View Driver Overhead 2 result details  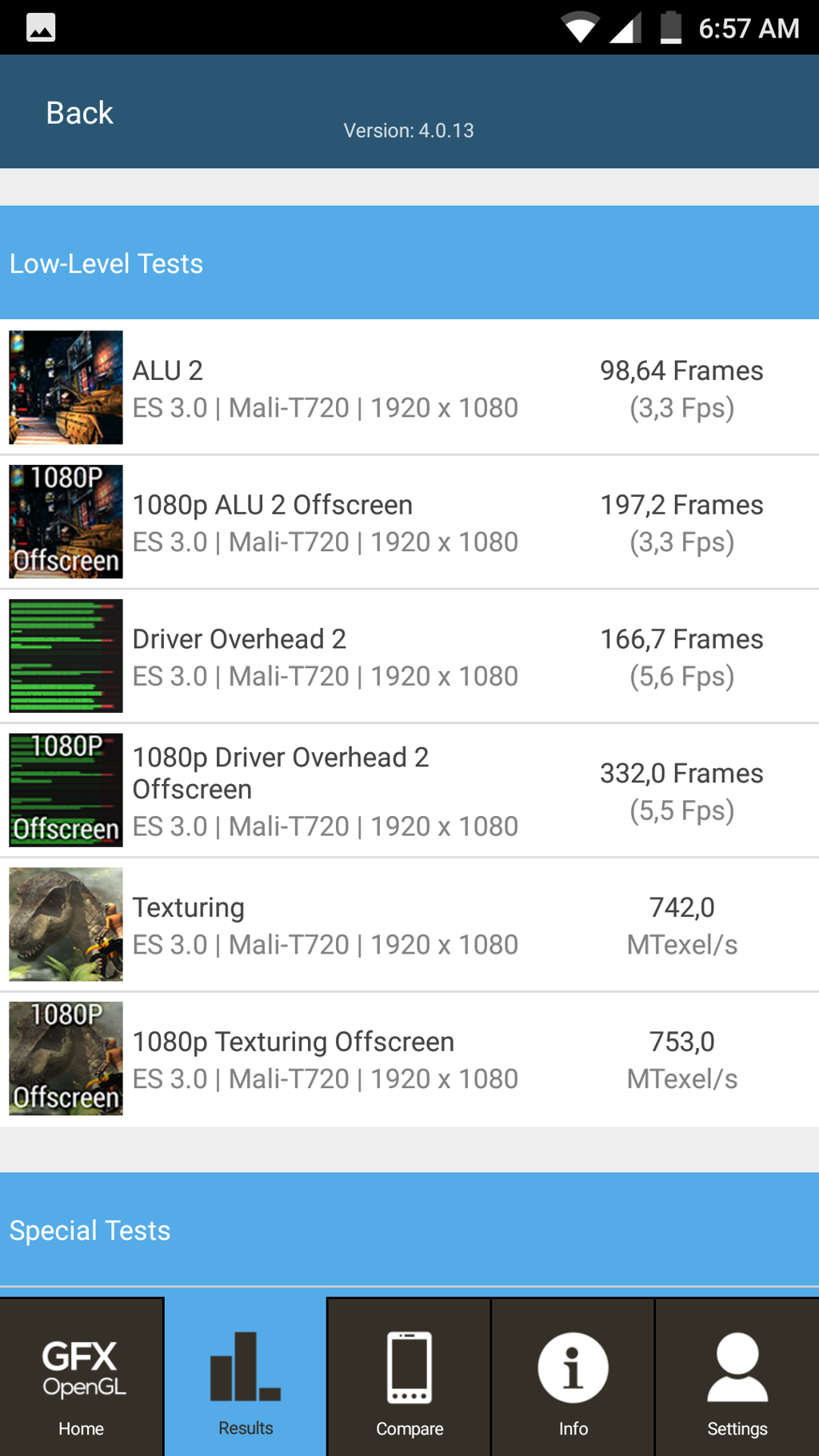[x=408, y=657]
